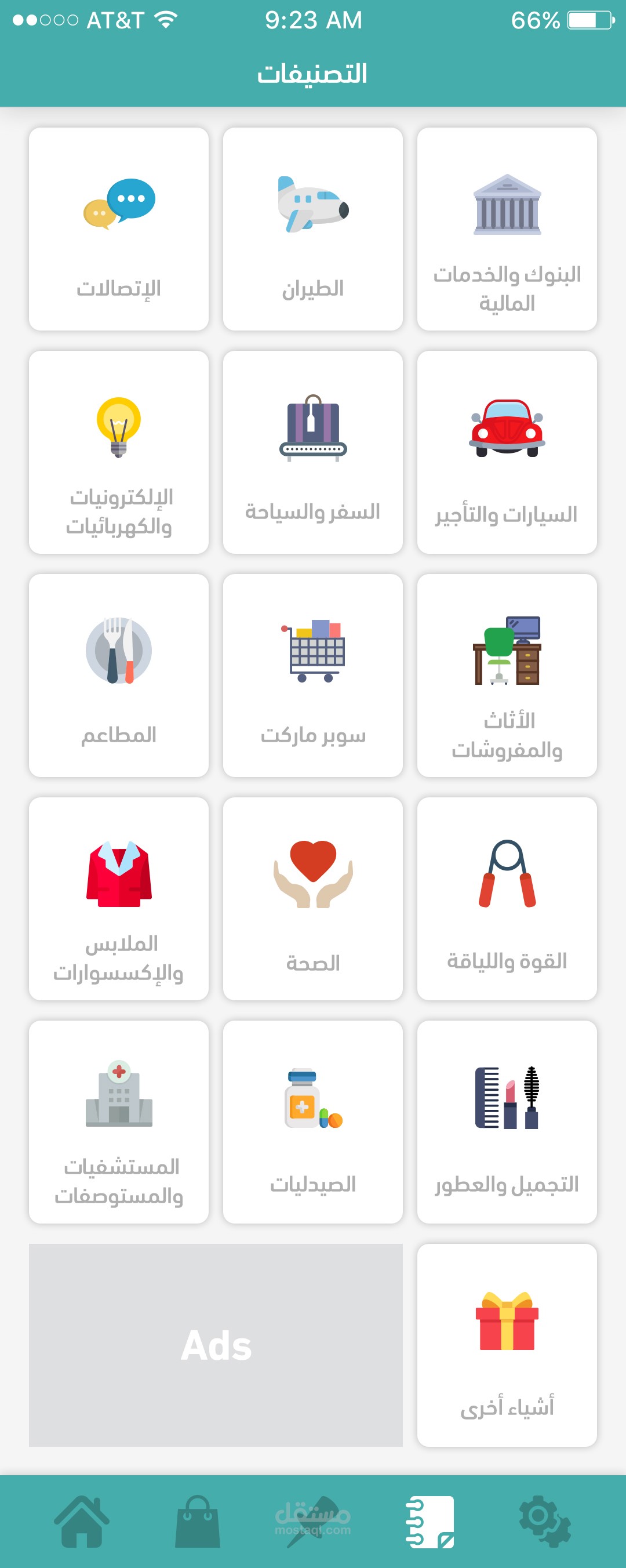Select the الصيدليات (Pharmacies) category
The image size is (626, 1568).
point(312,1122)
